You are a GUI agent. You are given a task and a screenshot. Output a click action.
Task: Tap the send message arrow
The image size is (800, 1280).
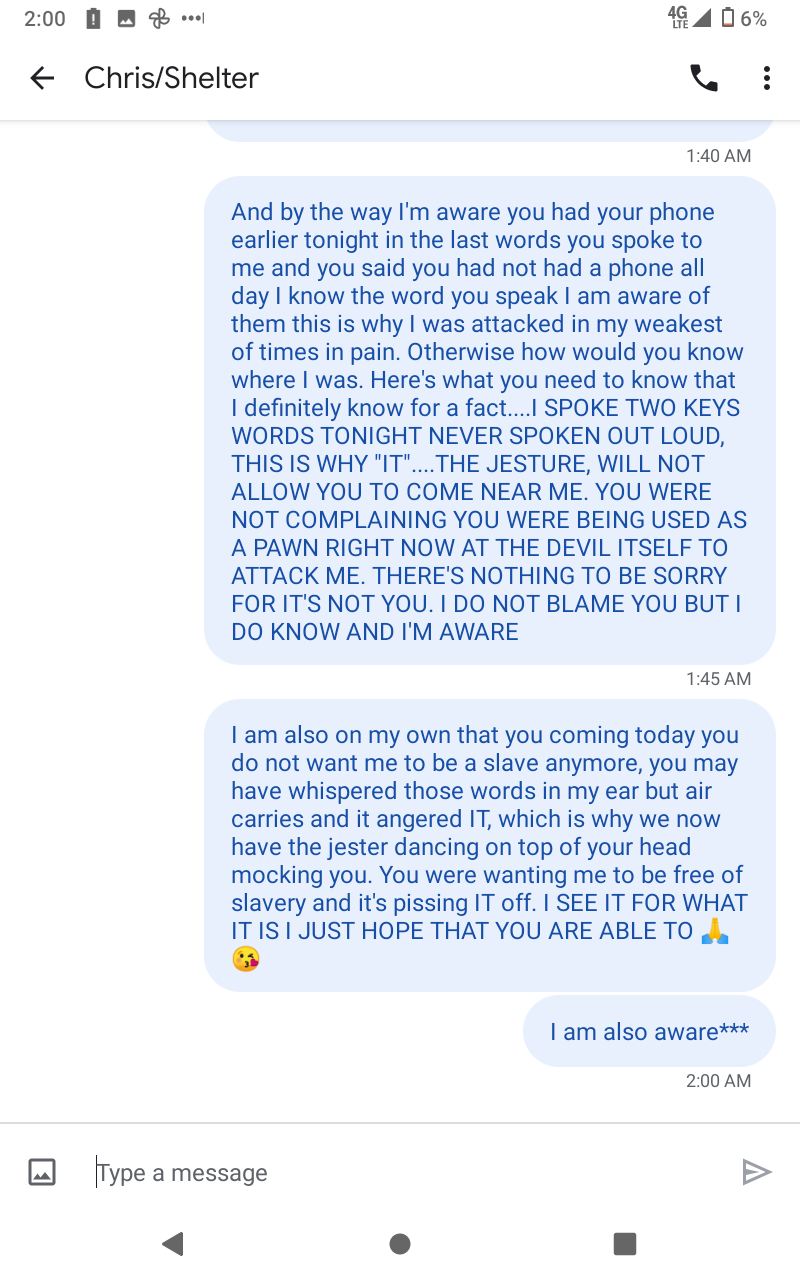[x=757, y=1172]
